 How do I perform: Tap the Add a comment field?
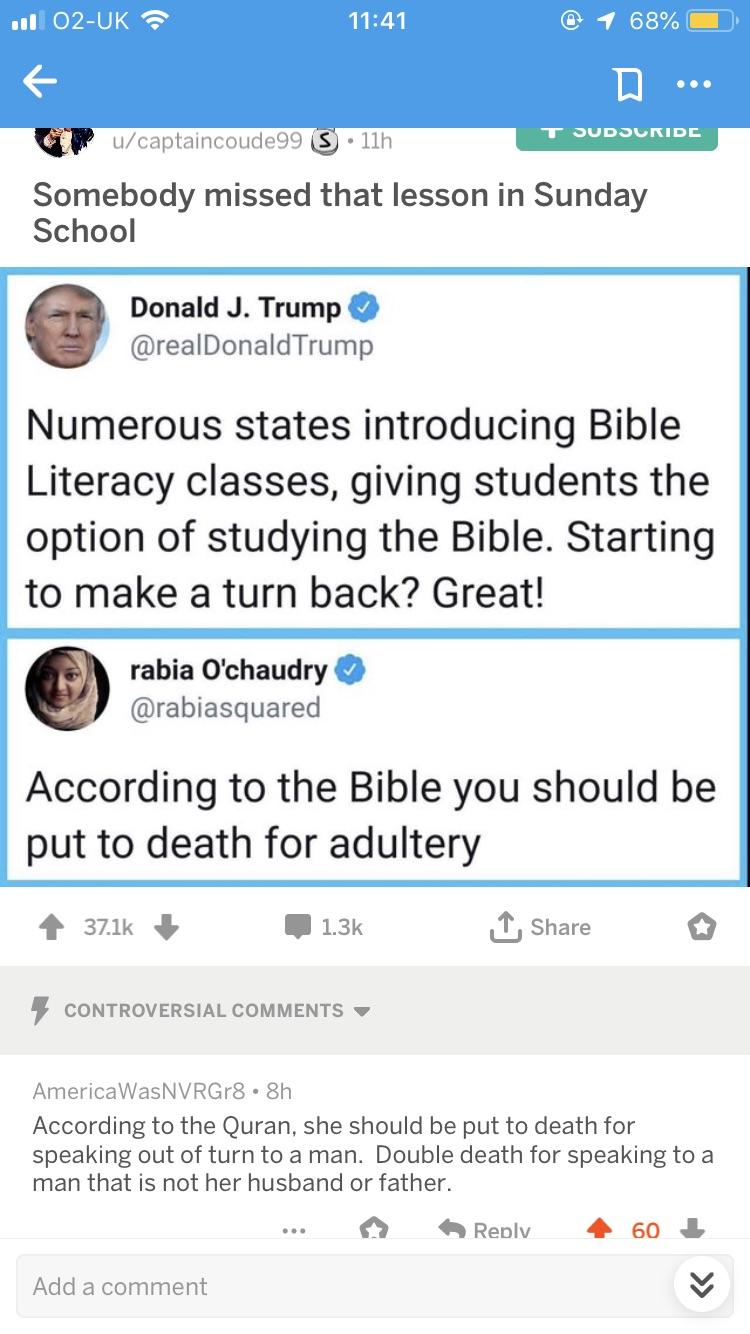click(x=340, y=1286)
